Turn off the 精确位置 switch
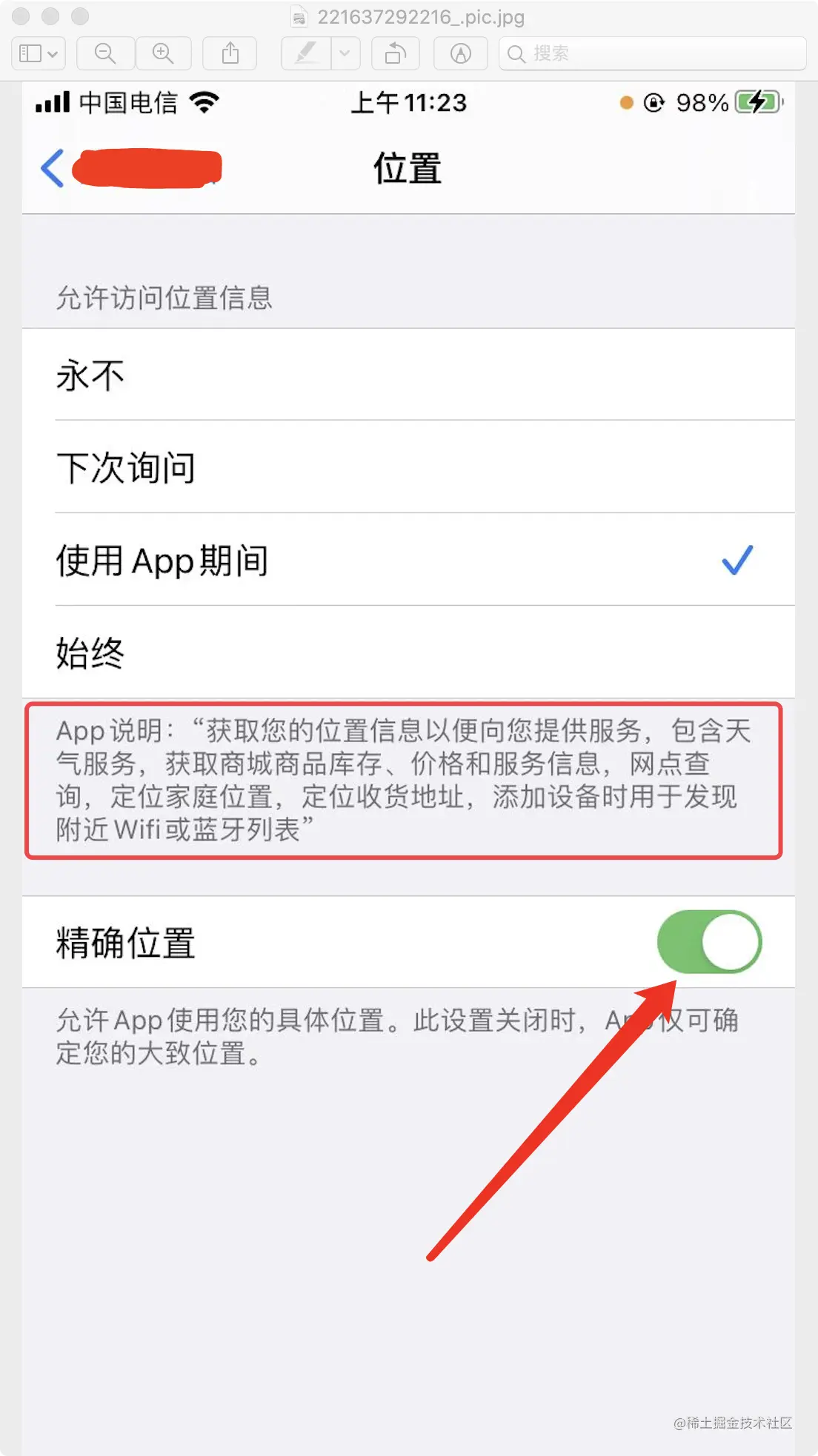The width and height of the screenshot is (818, 1456). (x=708, y=942)
